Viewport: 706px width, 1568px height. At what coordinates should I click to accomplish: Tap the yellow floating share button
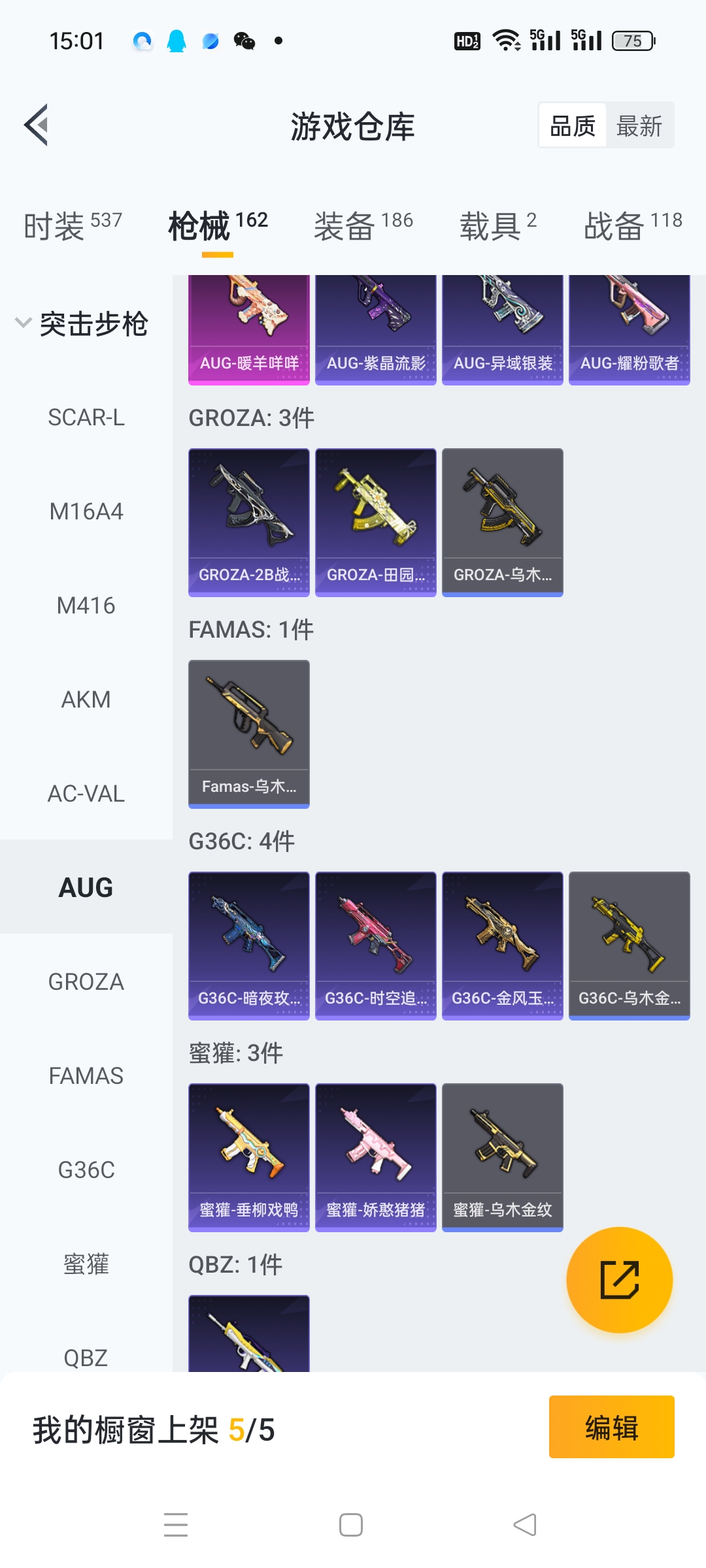click(619, 1280)
